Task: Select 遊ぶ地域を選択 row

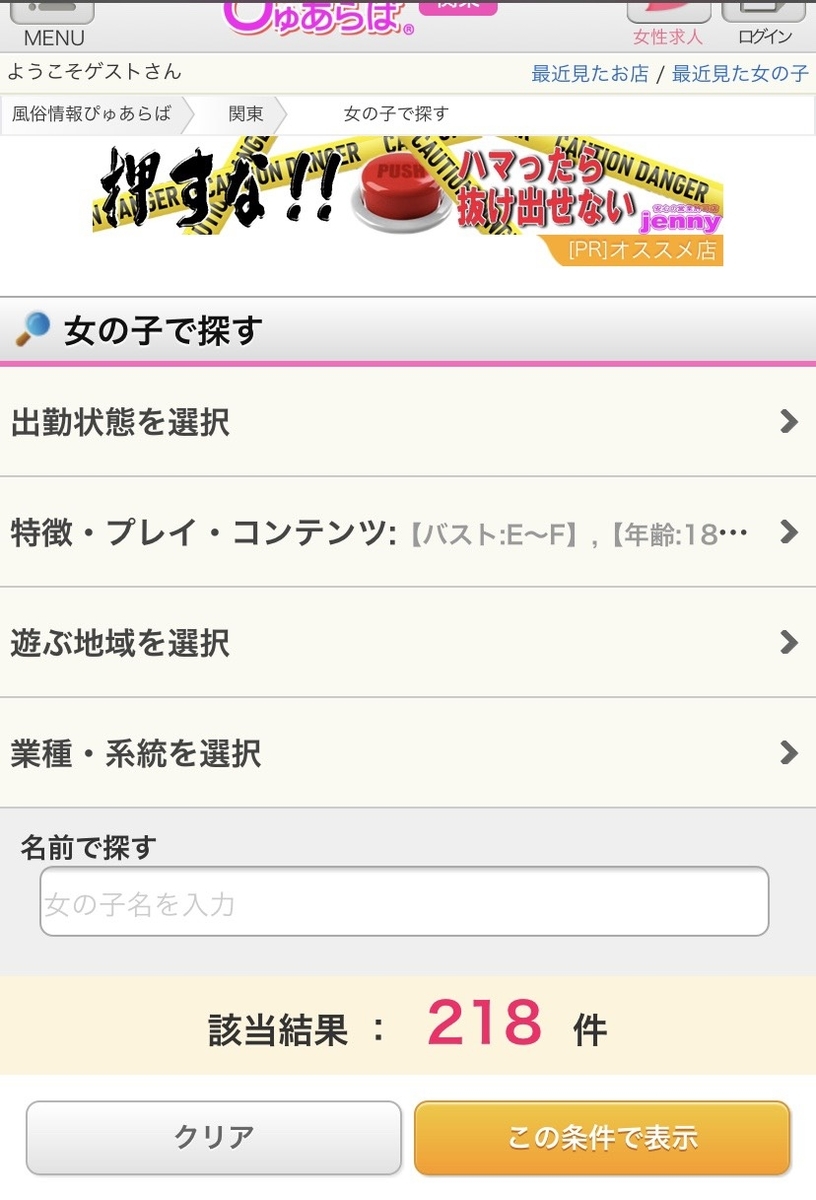Action: pyautogui.click(x=408, y=642)
